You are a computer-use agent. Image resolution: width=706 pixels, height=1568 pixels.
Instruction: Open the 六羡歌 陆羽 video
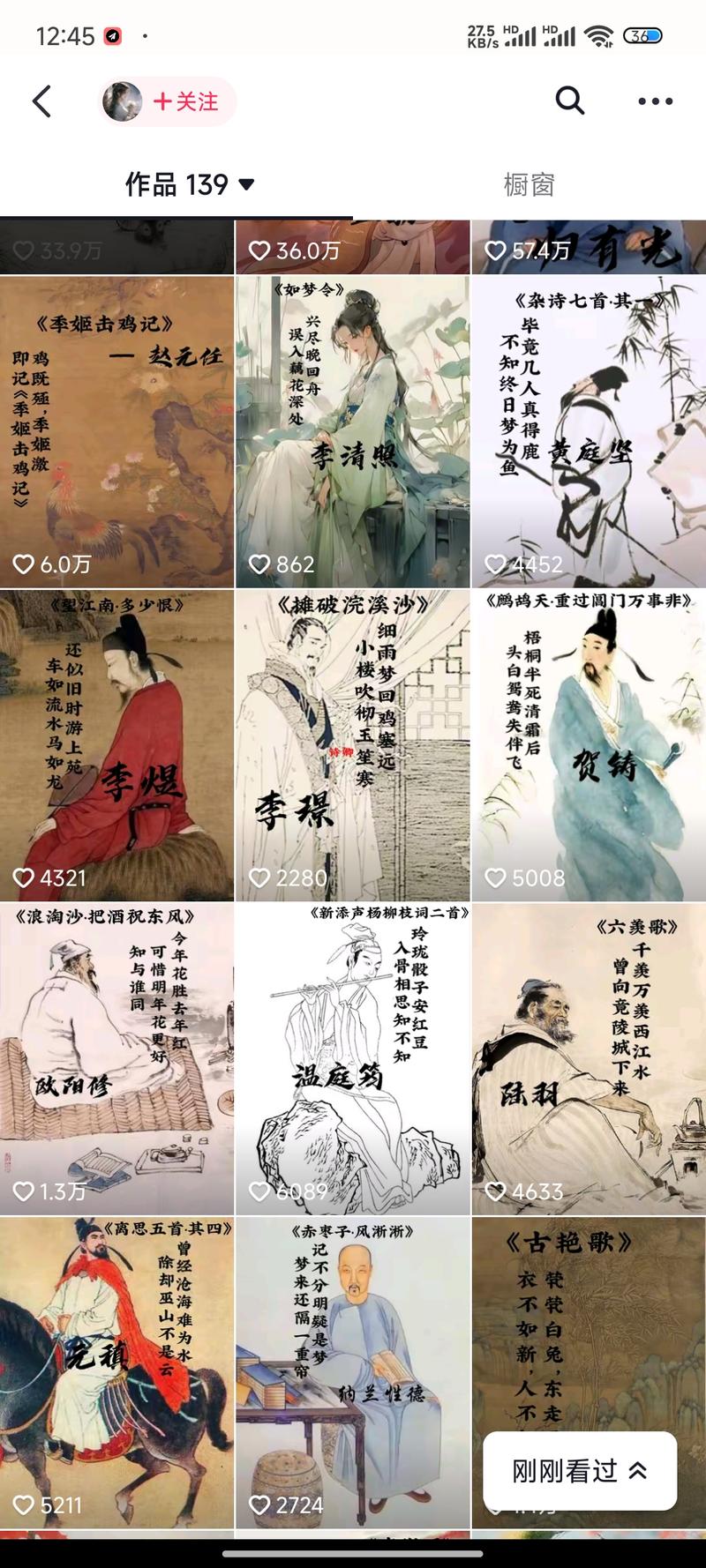point(589,1058)
